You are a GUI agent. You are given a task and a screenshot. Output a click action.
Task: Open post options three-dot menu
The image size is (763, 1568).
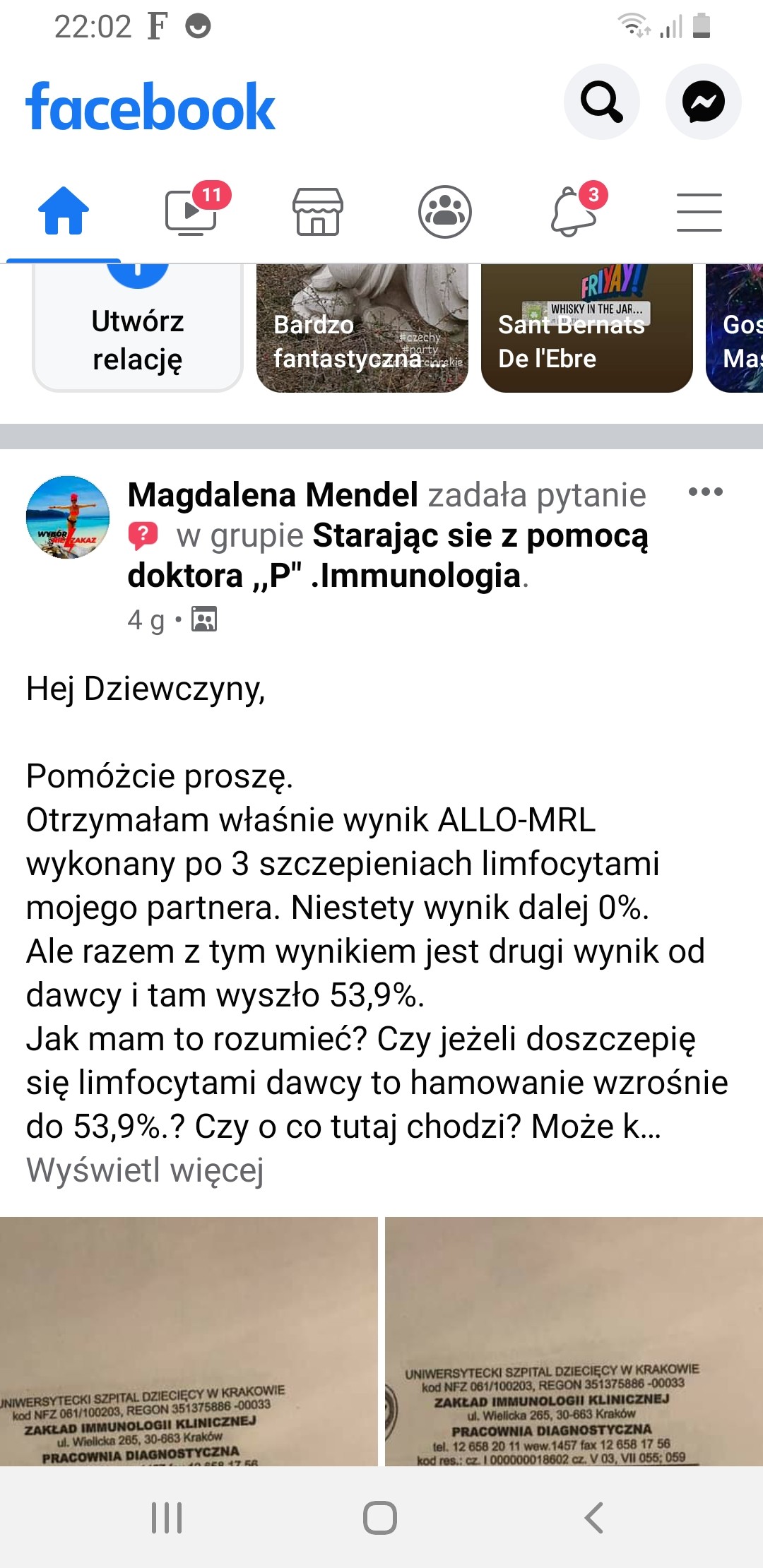coord(705,492)
